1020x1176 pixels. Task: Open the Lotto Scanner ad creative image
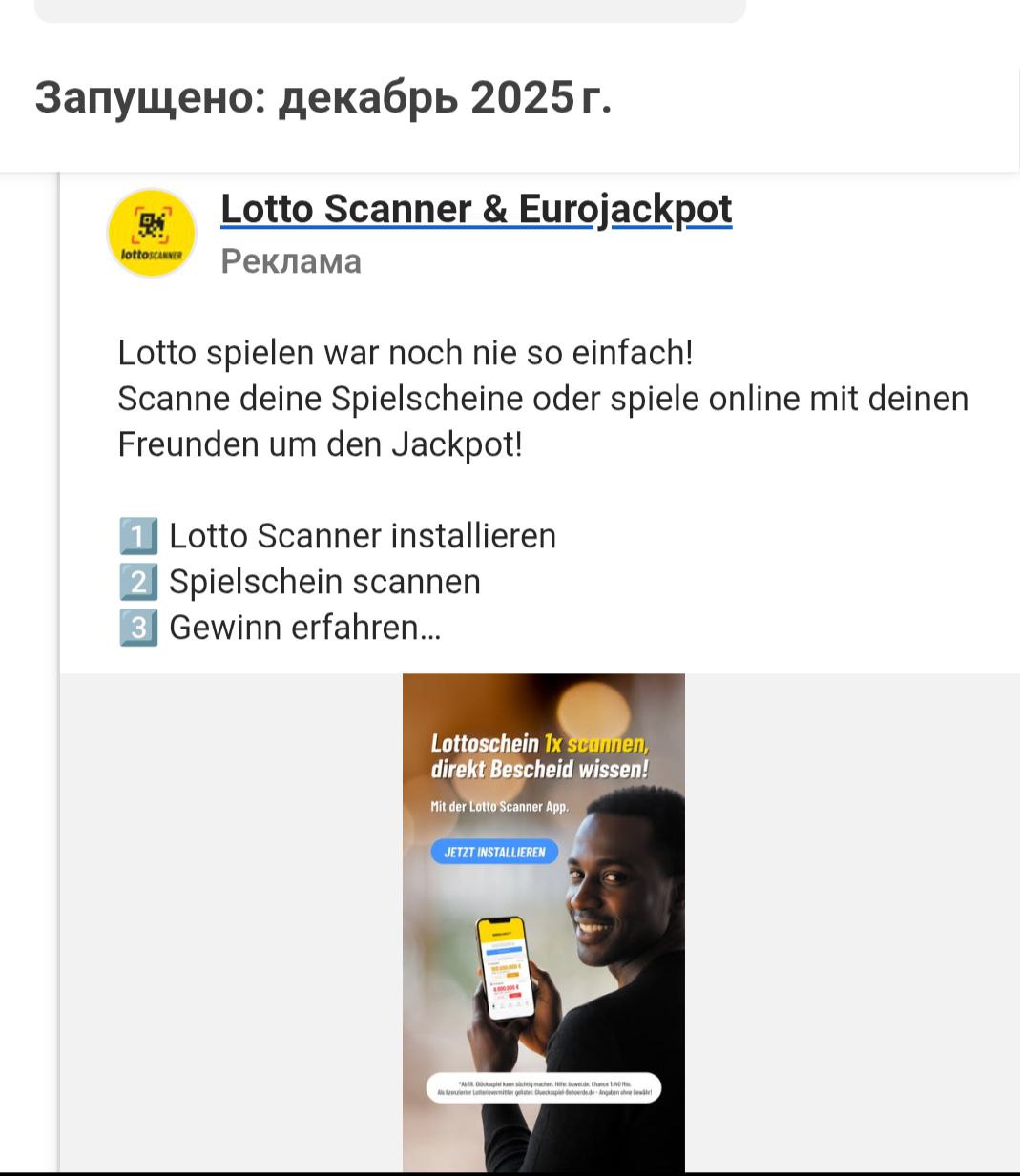(x=543, y=921)
